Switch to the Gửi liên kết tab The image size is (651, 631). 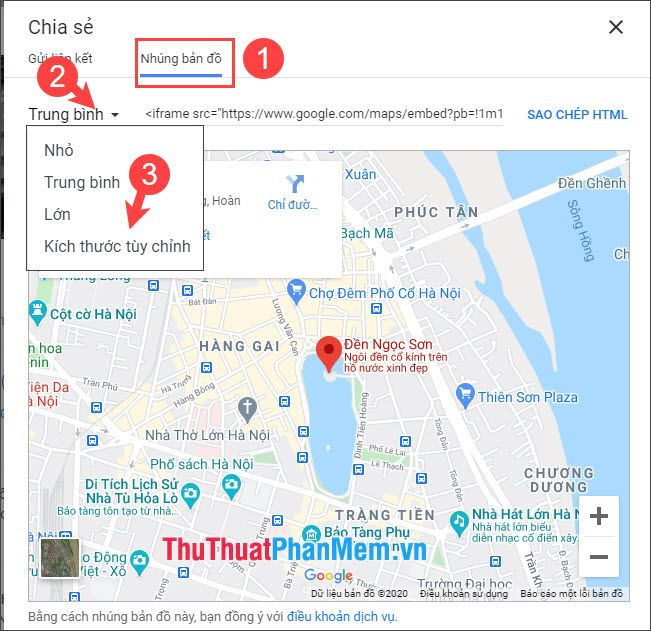pos(67,57)
